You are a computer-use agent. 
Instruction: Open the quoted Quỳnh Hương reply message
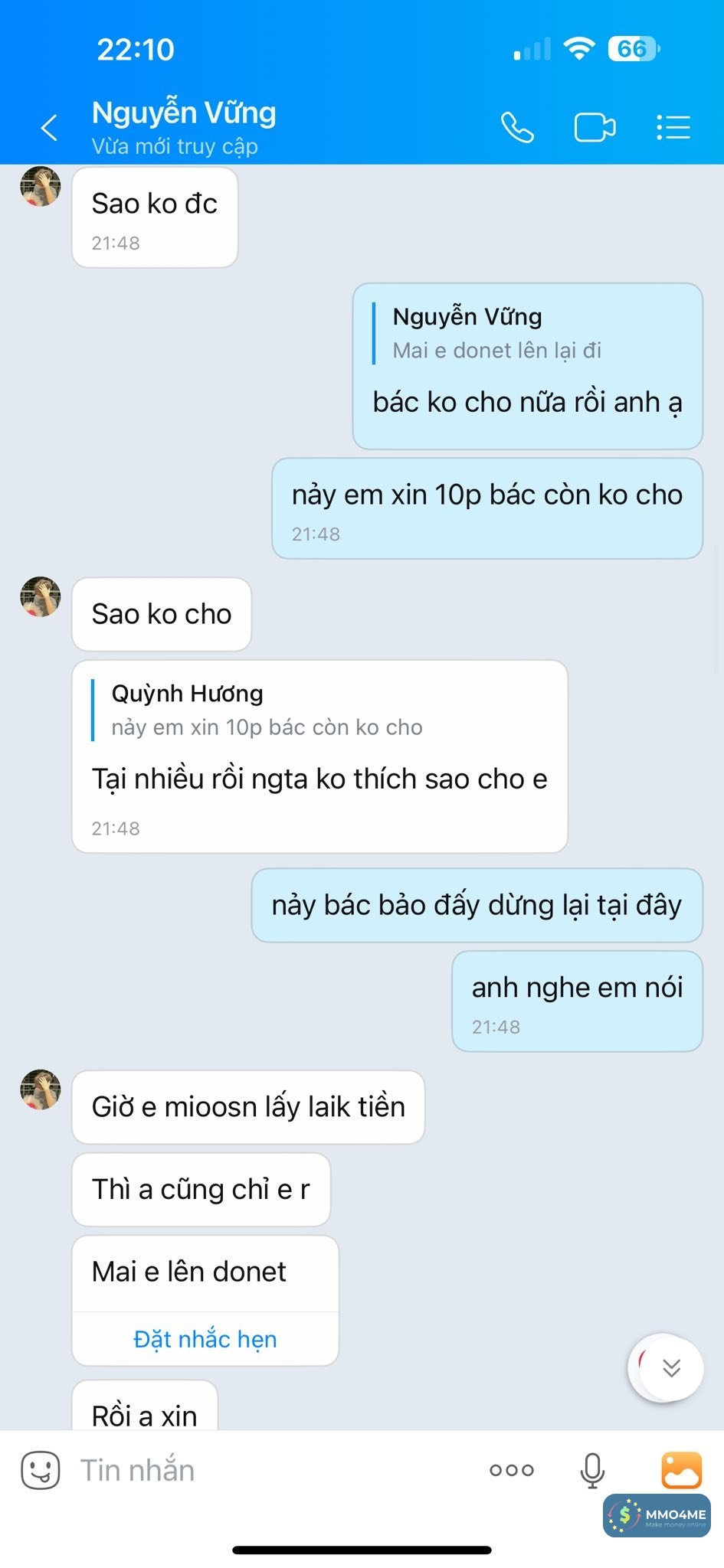point(267,710)
